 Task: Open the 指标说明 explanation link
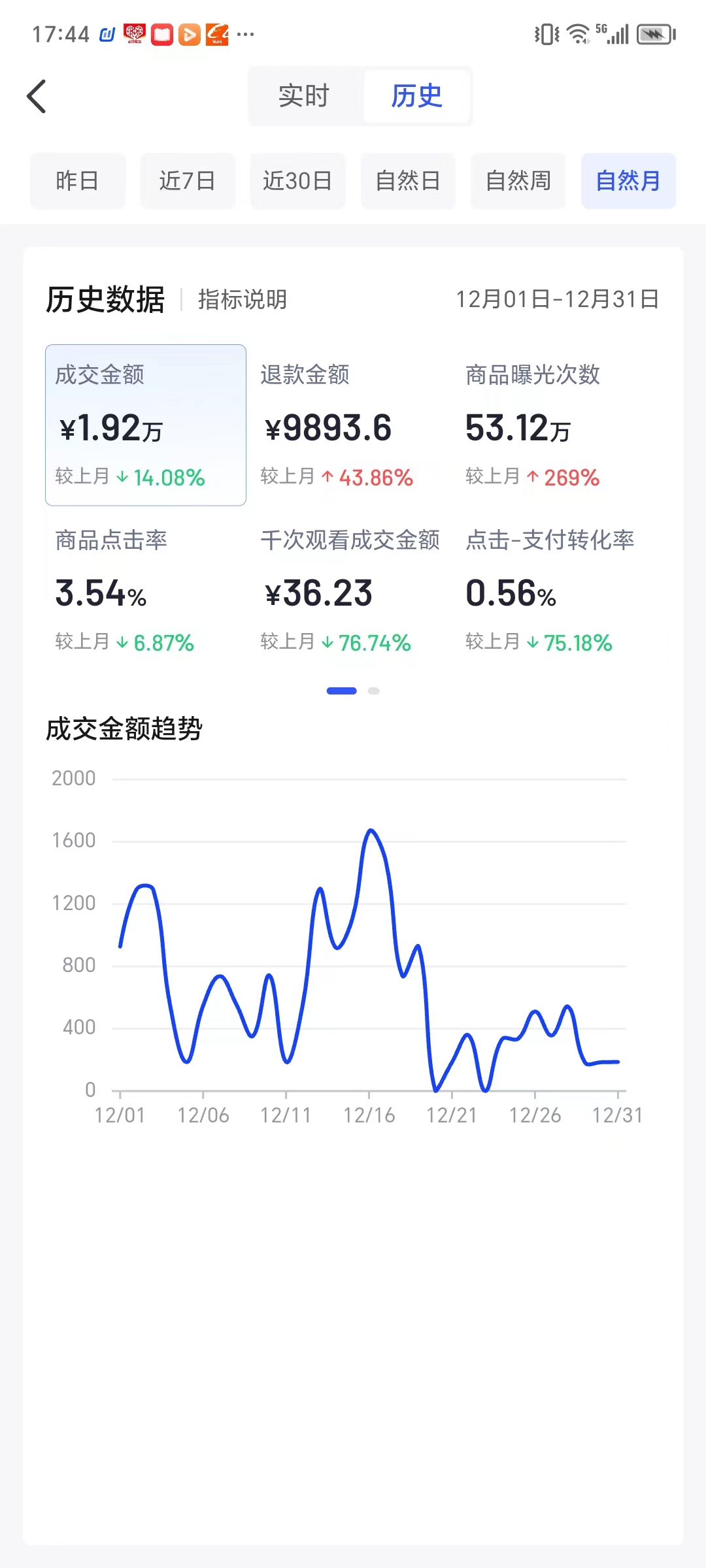pos(243,300)
